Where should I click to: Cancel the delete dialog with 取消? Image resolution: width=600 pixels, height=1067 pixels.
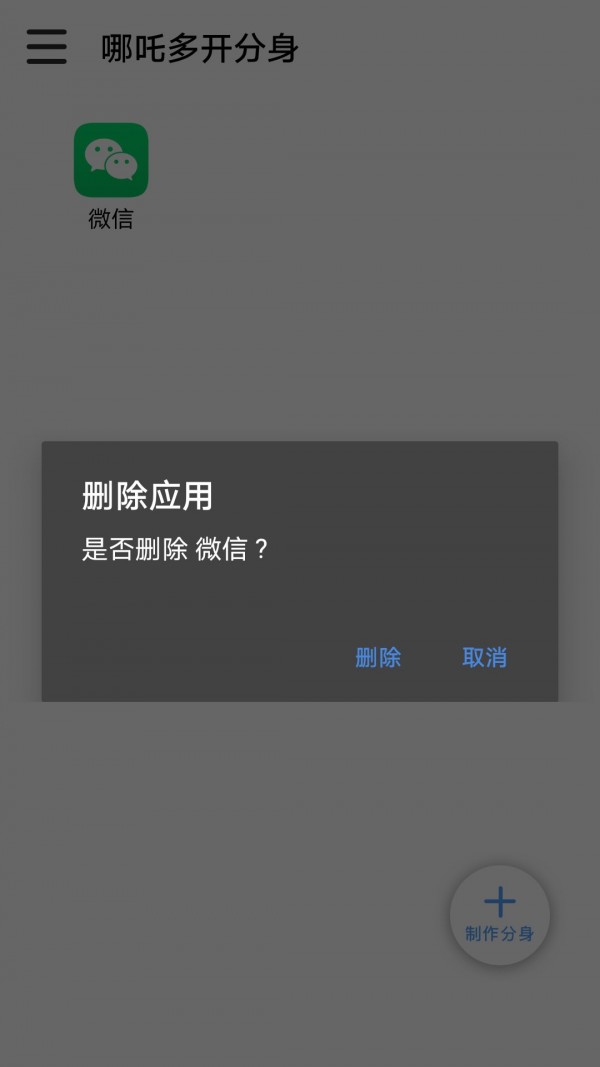(484, 657)
